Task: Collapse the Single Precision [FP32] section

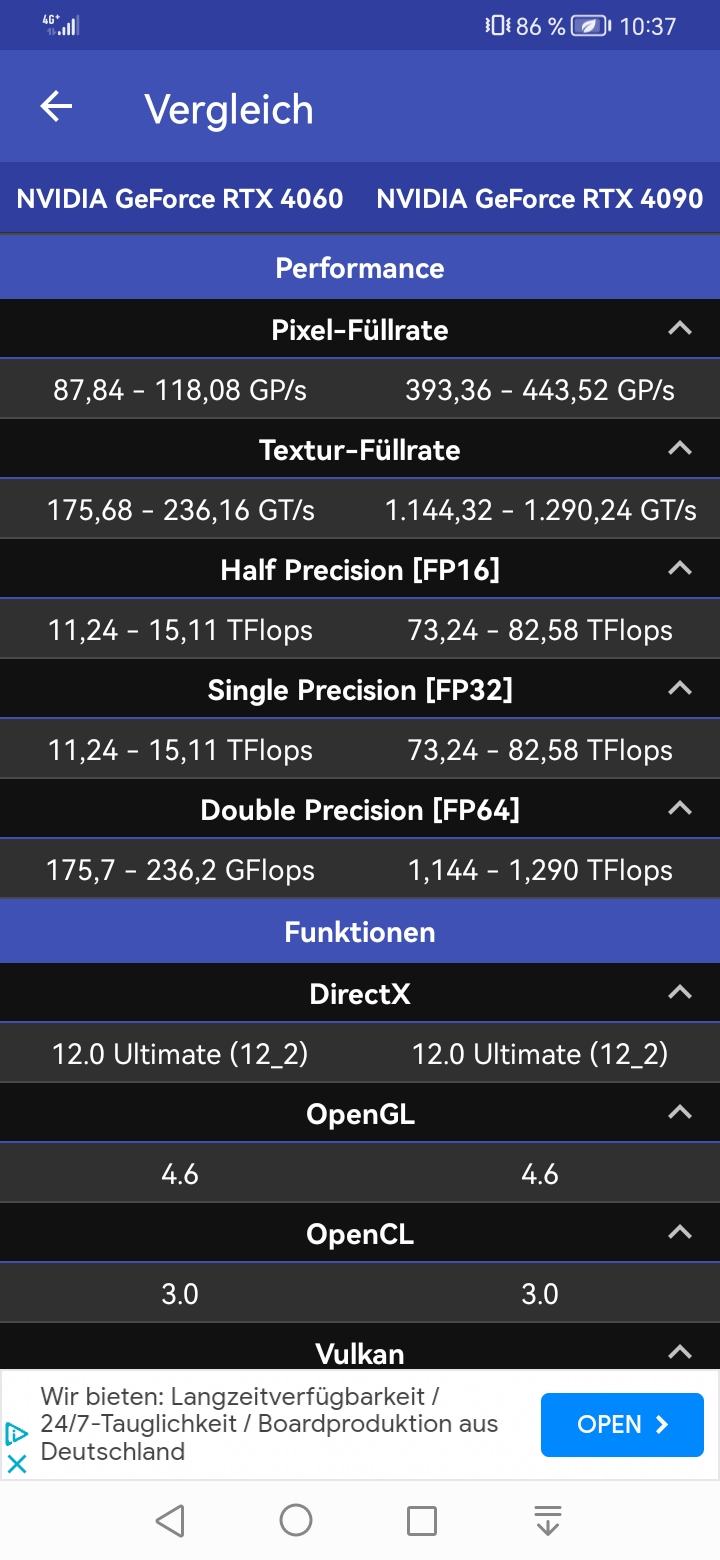Action: point(680,688)
